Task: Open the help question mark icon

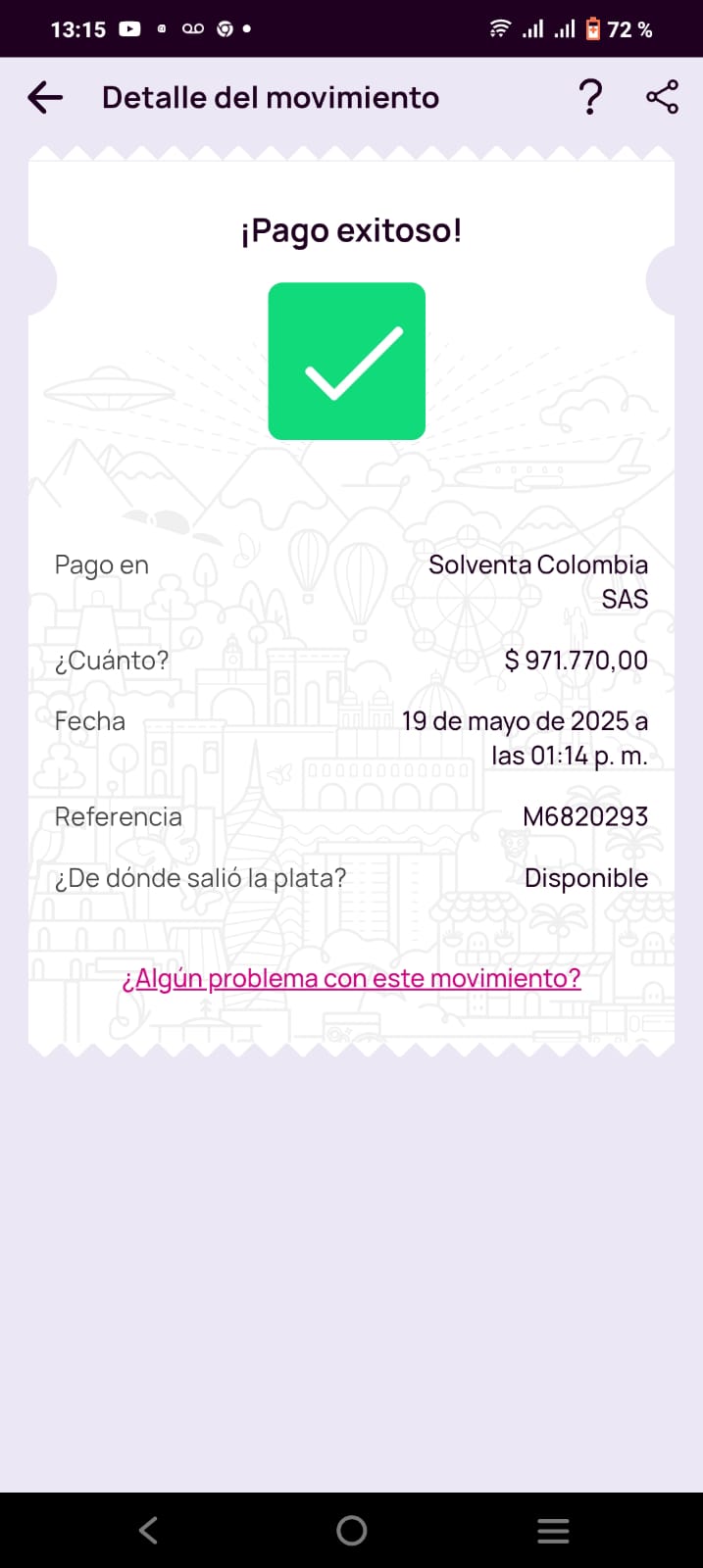Action: [x=590, y=97]
